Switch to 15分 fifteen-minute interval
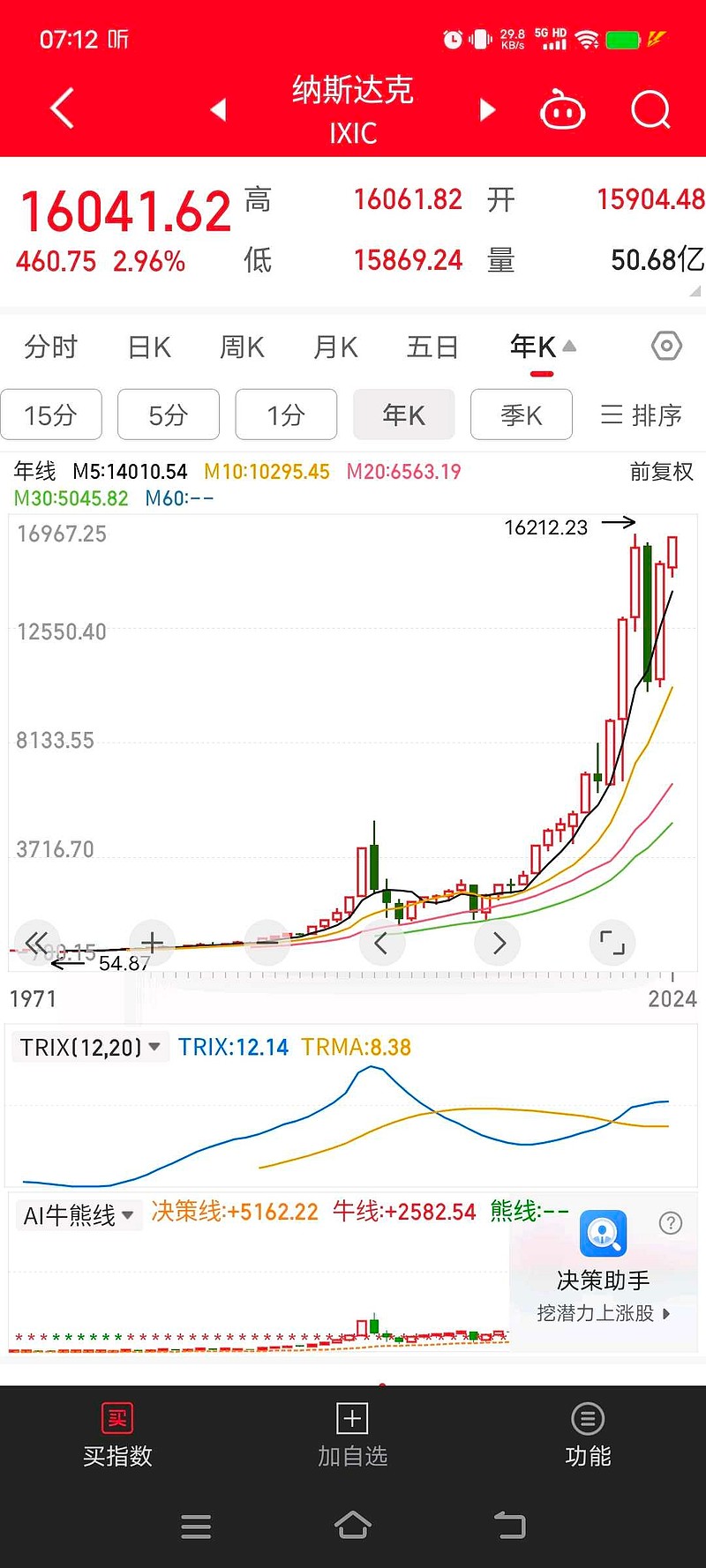 coord(52,414)
